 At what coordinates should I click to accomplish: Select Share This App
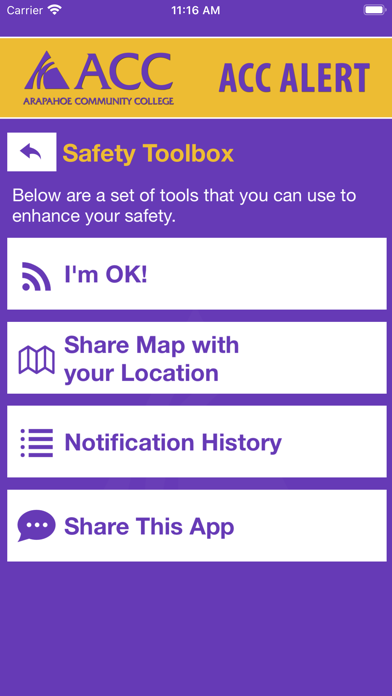coord(197,526)
